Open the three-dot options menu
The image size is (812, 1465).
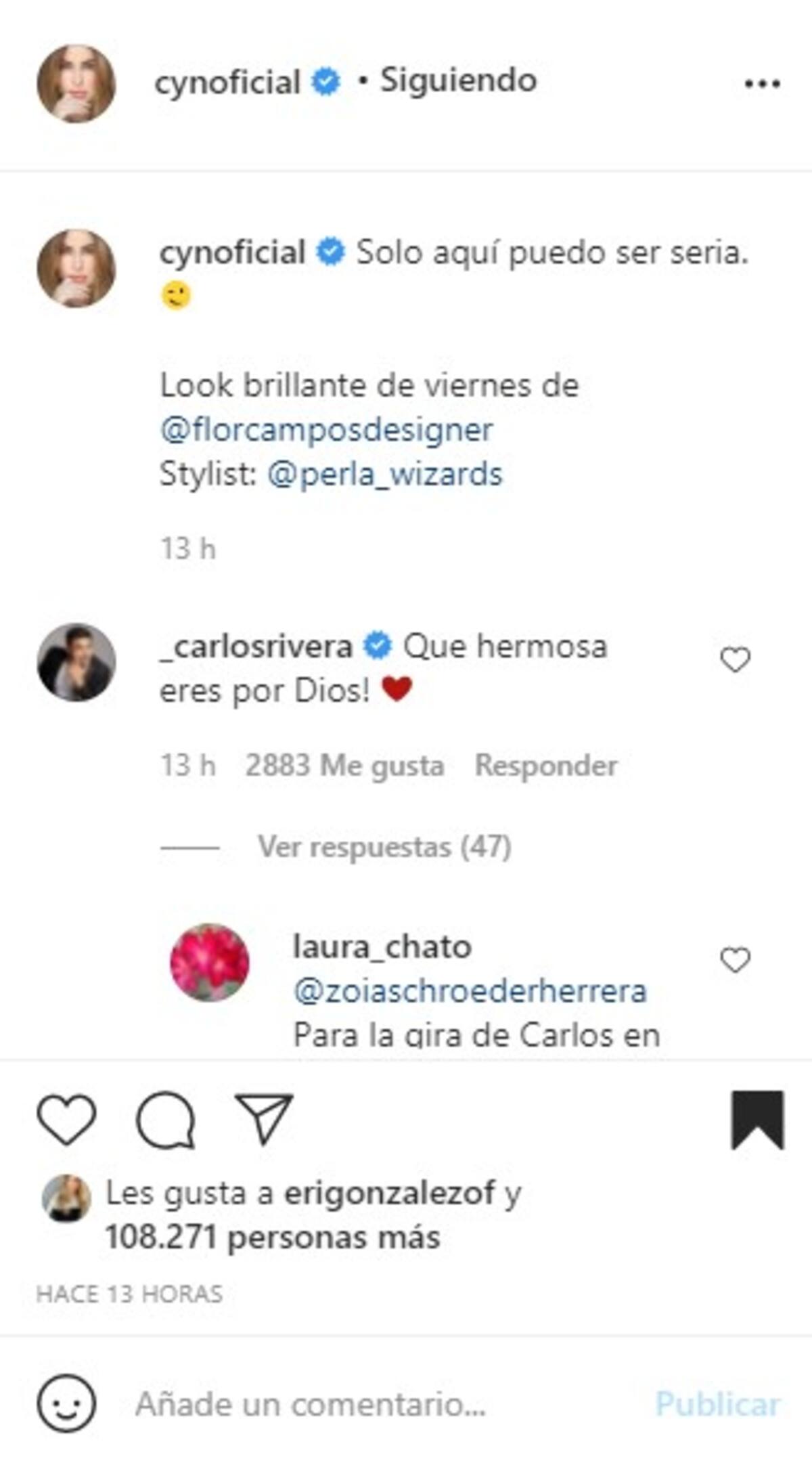coord(762,83)
